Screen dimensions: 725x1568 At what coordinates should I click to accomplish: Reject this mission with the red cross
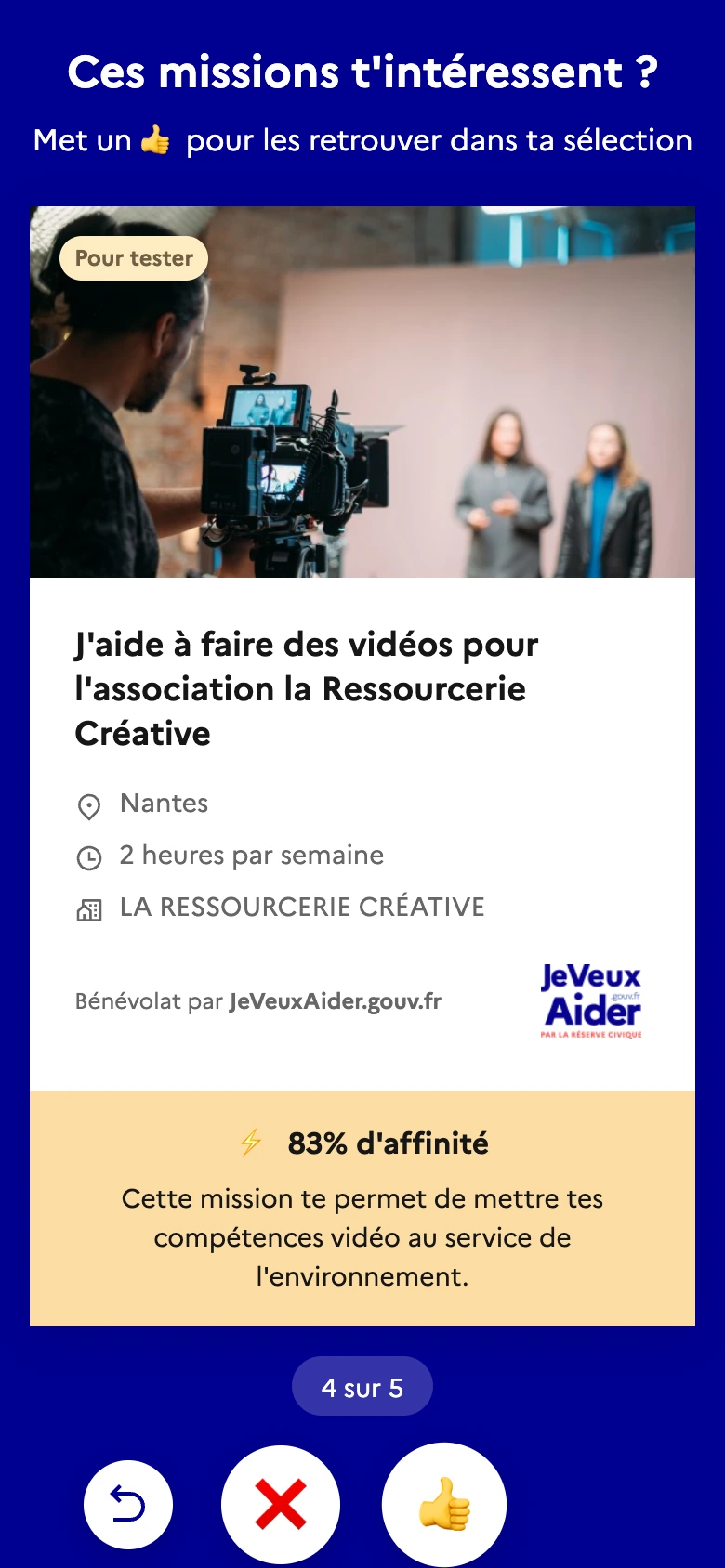coord(281,1504)
